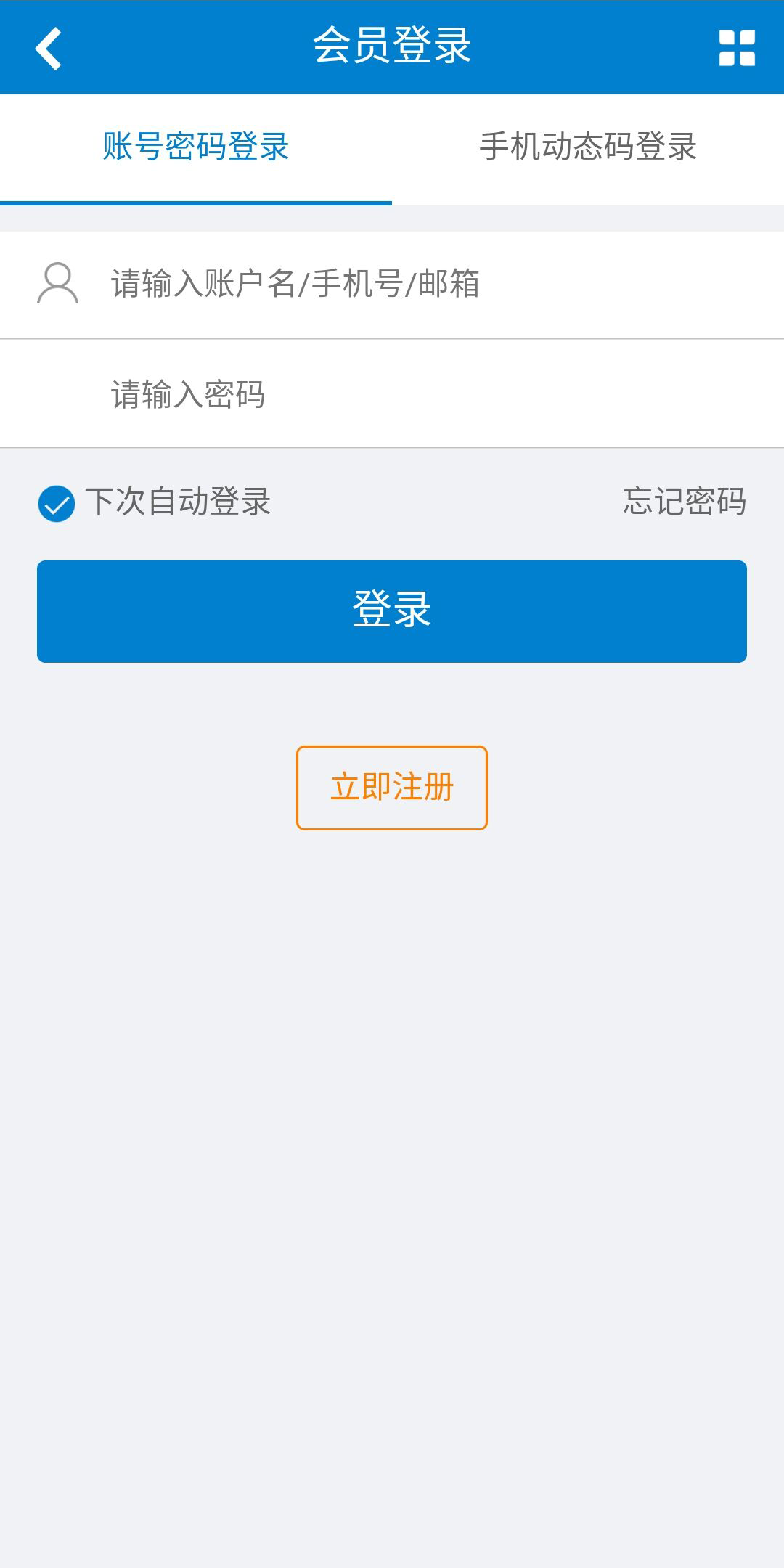The image size is (784, 1568).
Task: Select the 账号密码登录 tab
Action: pyautogui.click(x=196, y=145)
